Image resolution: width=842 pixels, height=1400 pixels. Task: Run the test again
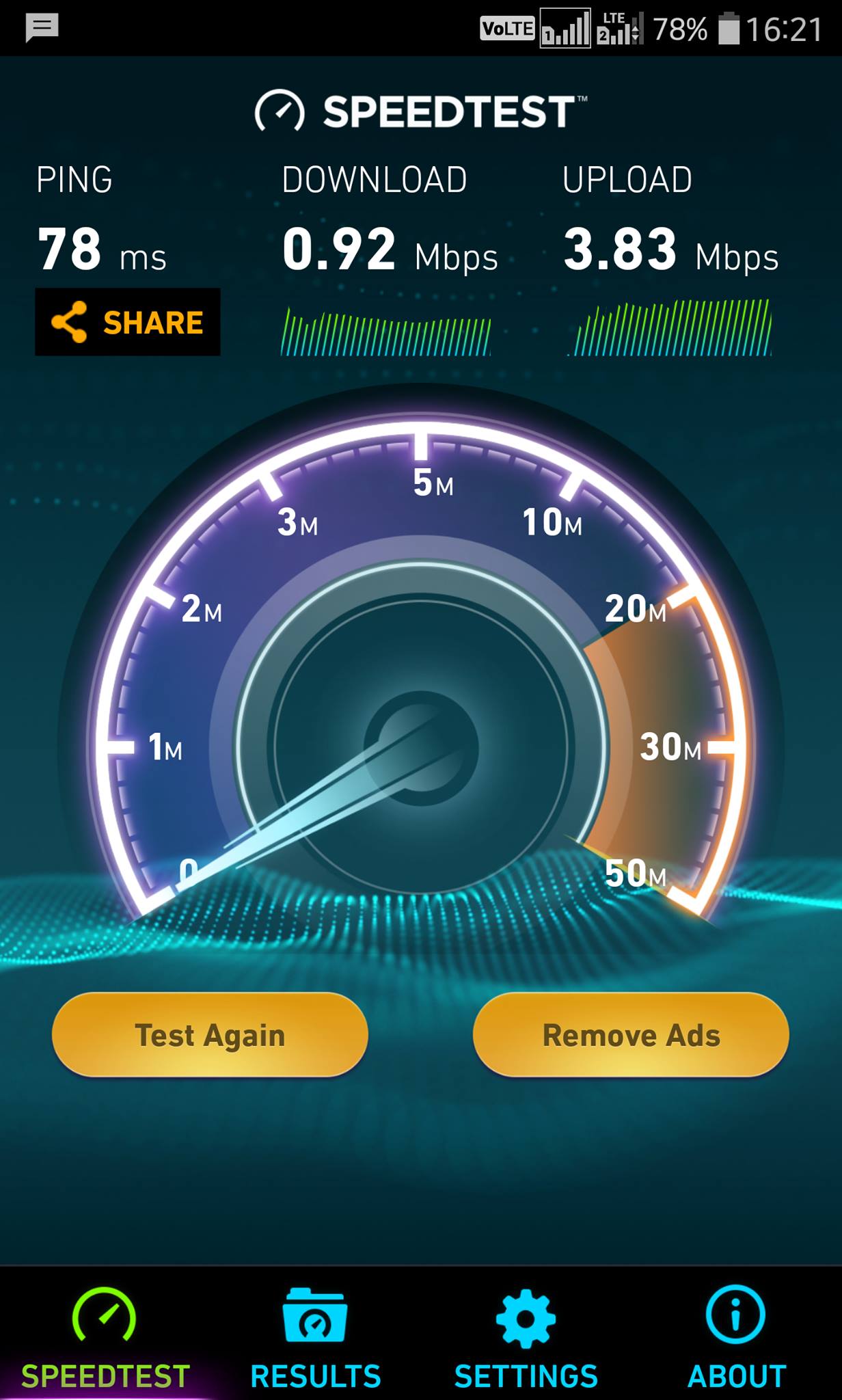[x=210, y=1035]
